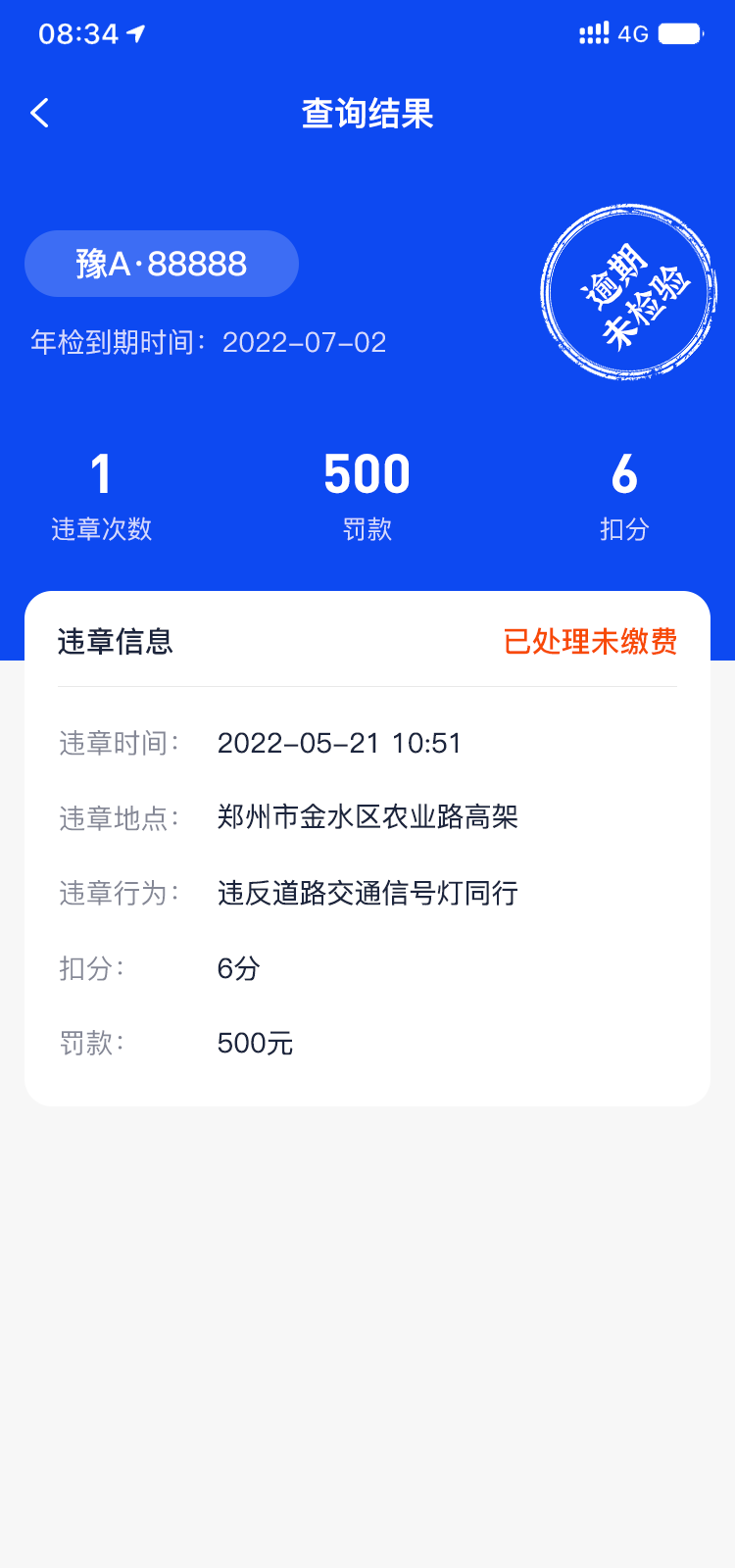Tap the battery icon in status bar
Screen dimensions: 735x1568
682,34
